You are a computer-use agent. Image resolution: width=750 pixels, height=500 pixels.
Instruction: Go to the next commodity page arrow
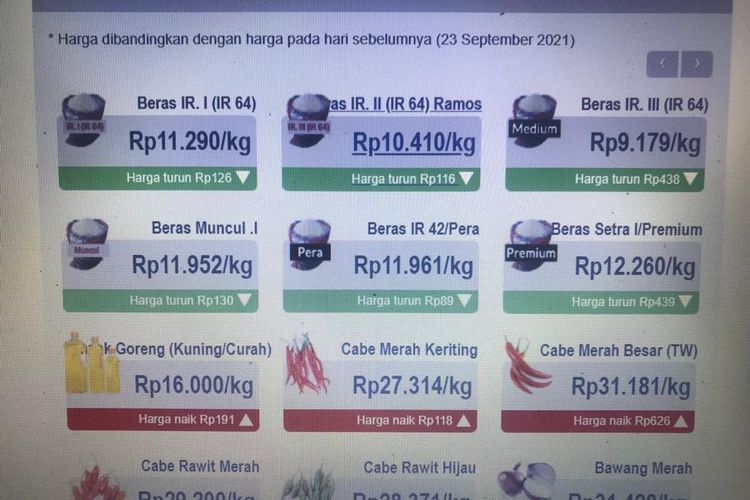coord(697,65)
